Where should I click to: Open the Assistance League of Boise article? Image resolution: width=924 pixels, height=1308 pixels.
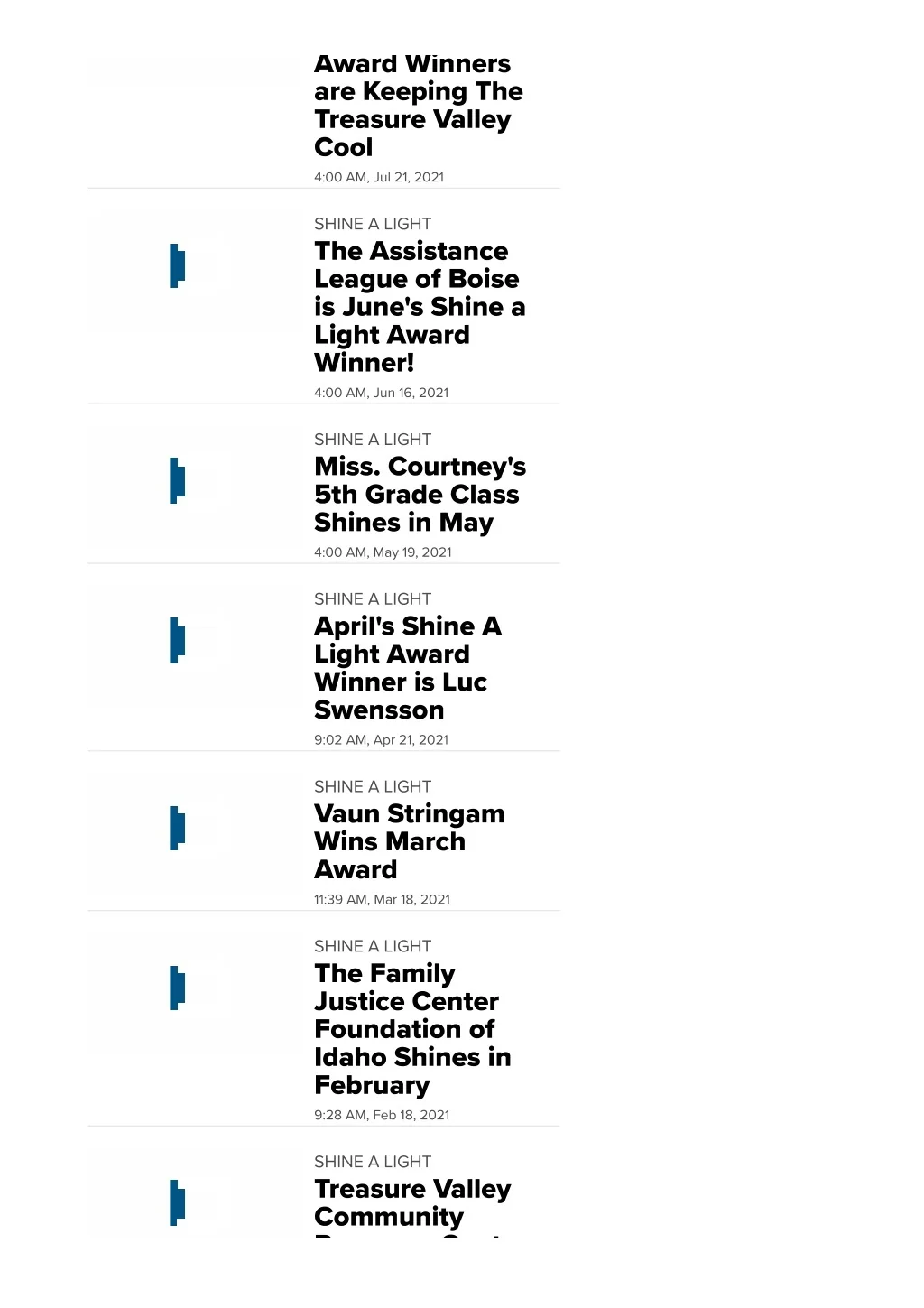(x=419, y=306)
